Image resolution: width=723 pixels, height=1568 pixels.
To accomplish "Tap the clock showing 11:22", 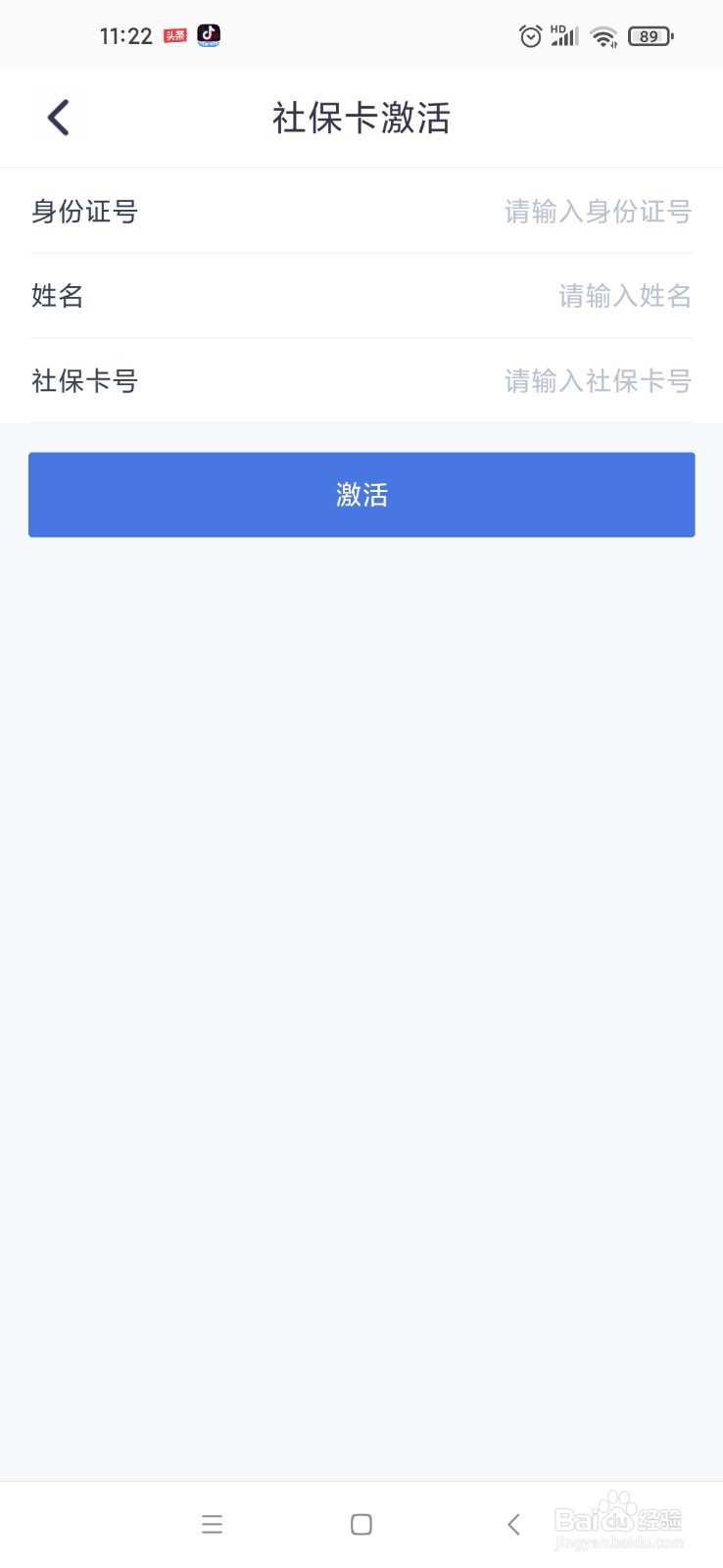I will 125,35.
